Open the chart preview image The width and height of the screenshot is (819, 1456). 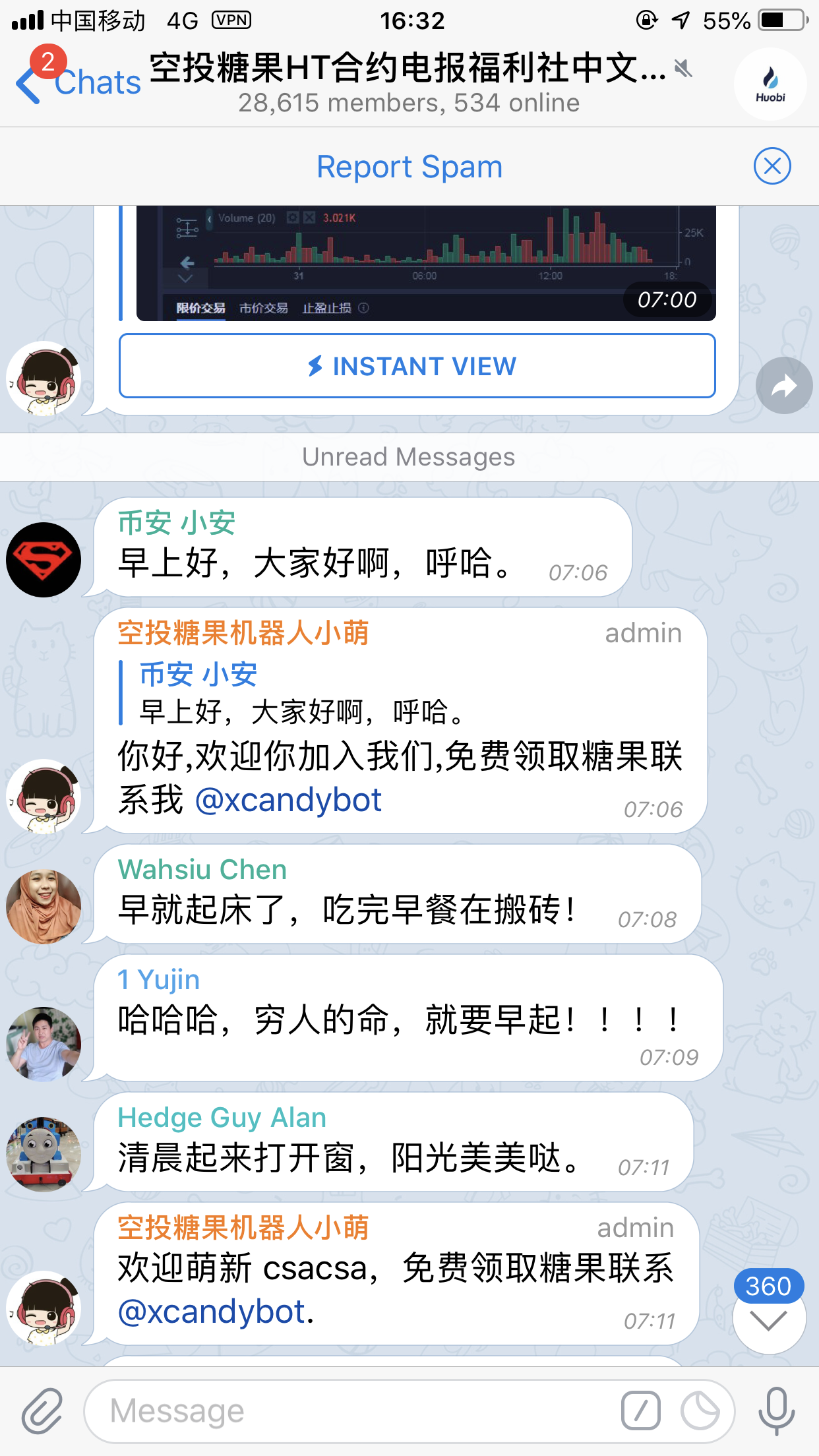[426, 263]
